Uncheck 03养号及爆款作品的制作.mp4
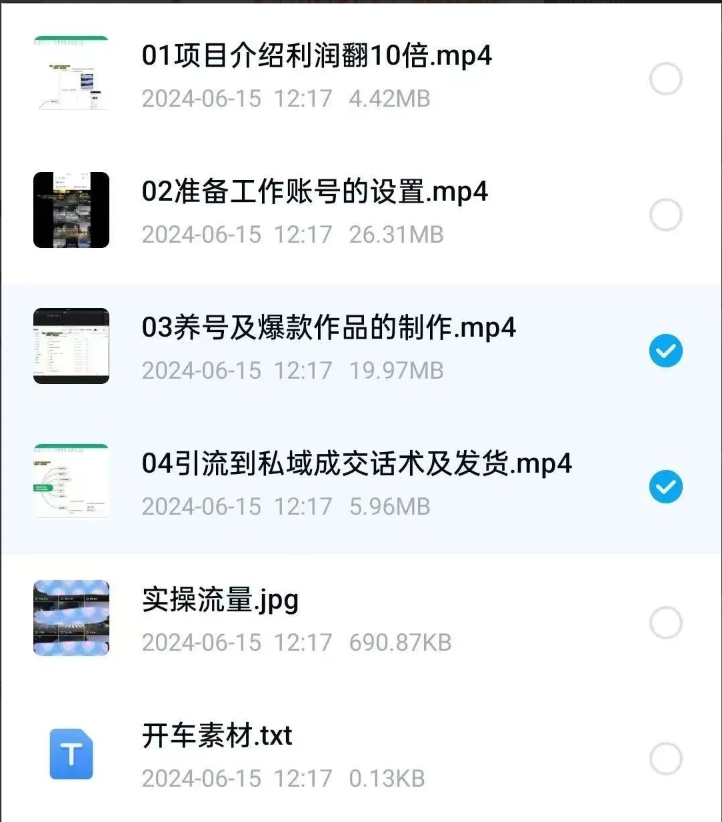Screen dimensions: 722x822 [x=666, y=351]
